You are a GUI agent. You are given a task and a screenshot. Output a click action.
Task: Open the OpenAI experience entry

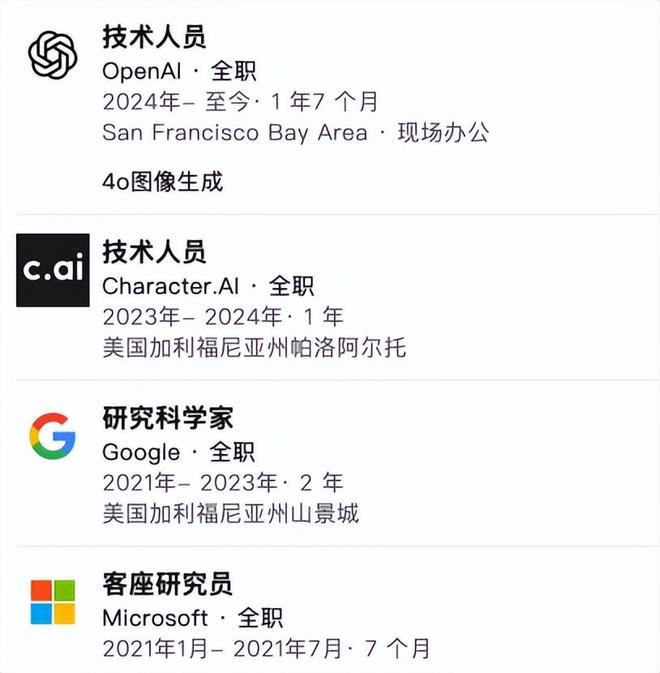pos(154,39)
